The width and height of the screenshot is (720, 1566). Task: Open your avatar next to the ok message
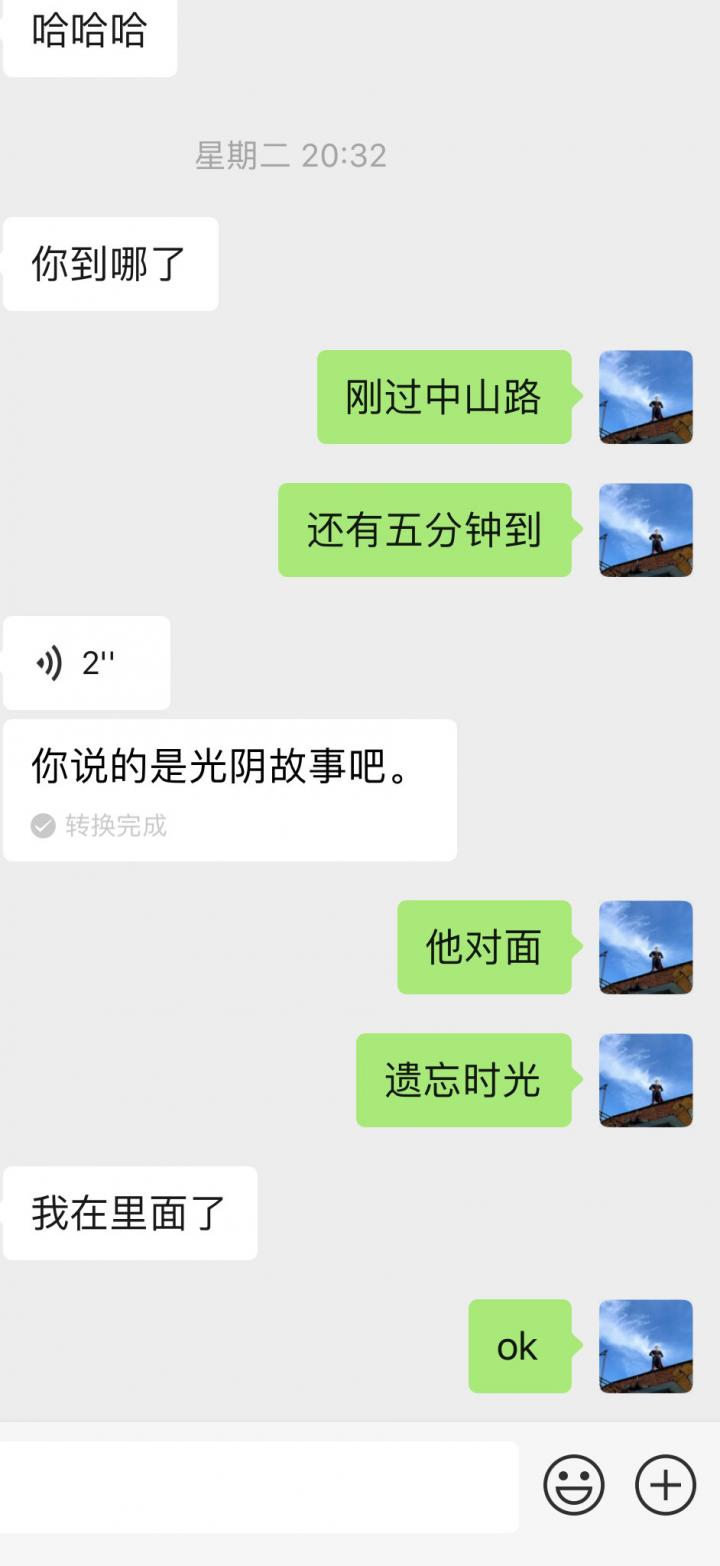(645, 1346)
